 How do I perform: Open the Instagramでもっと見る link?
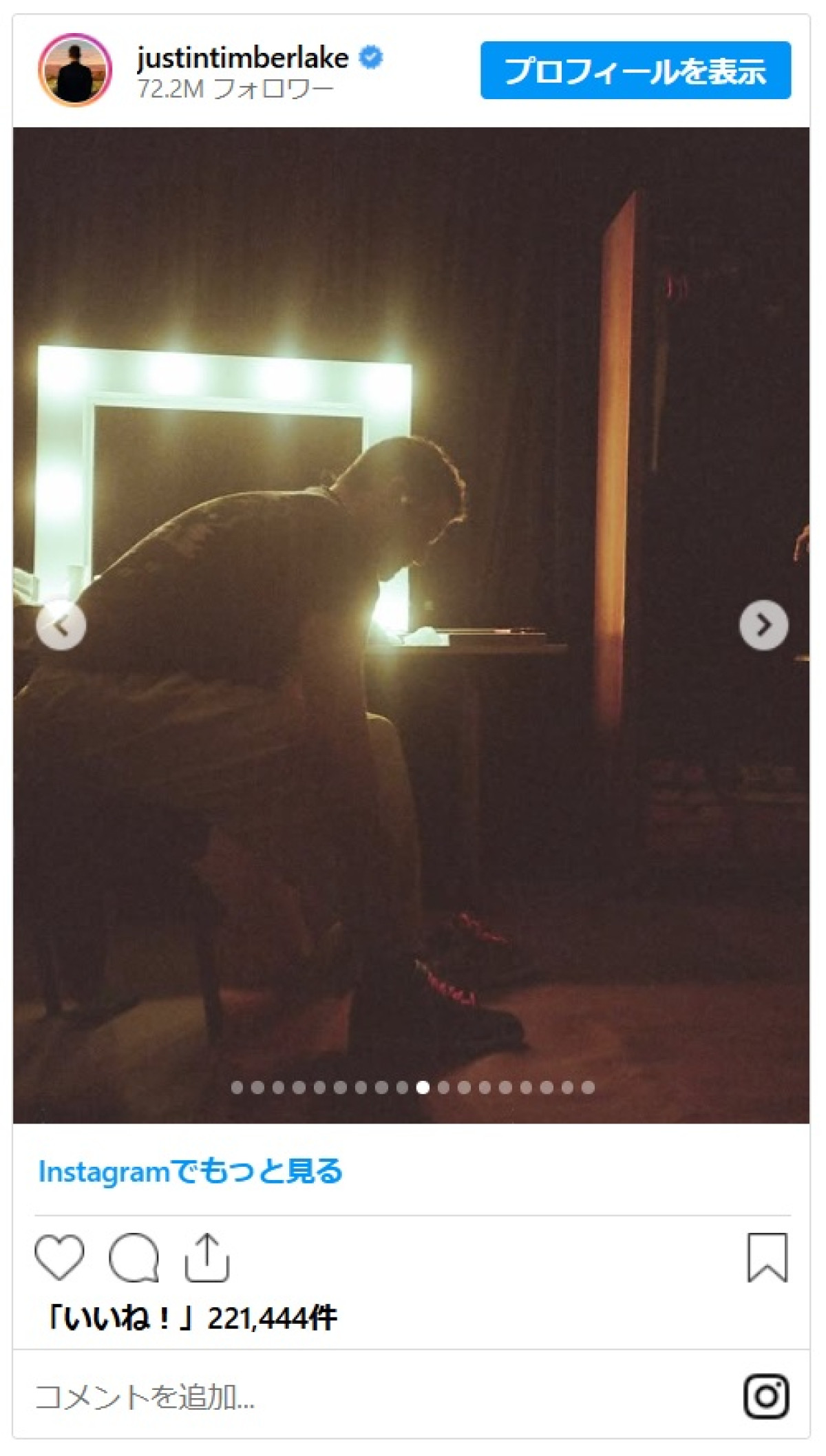pyautogui.click(x=191, y=1171)
